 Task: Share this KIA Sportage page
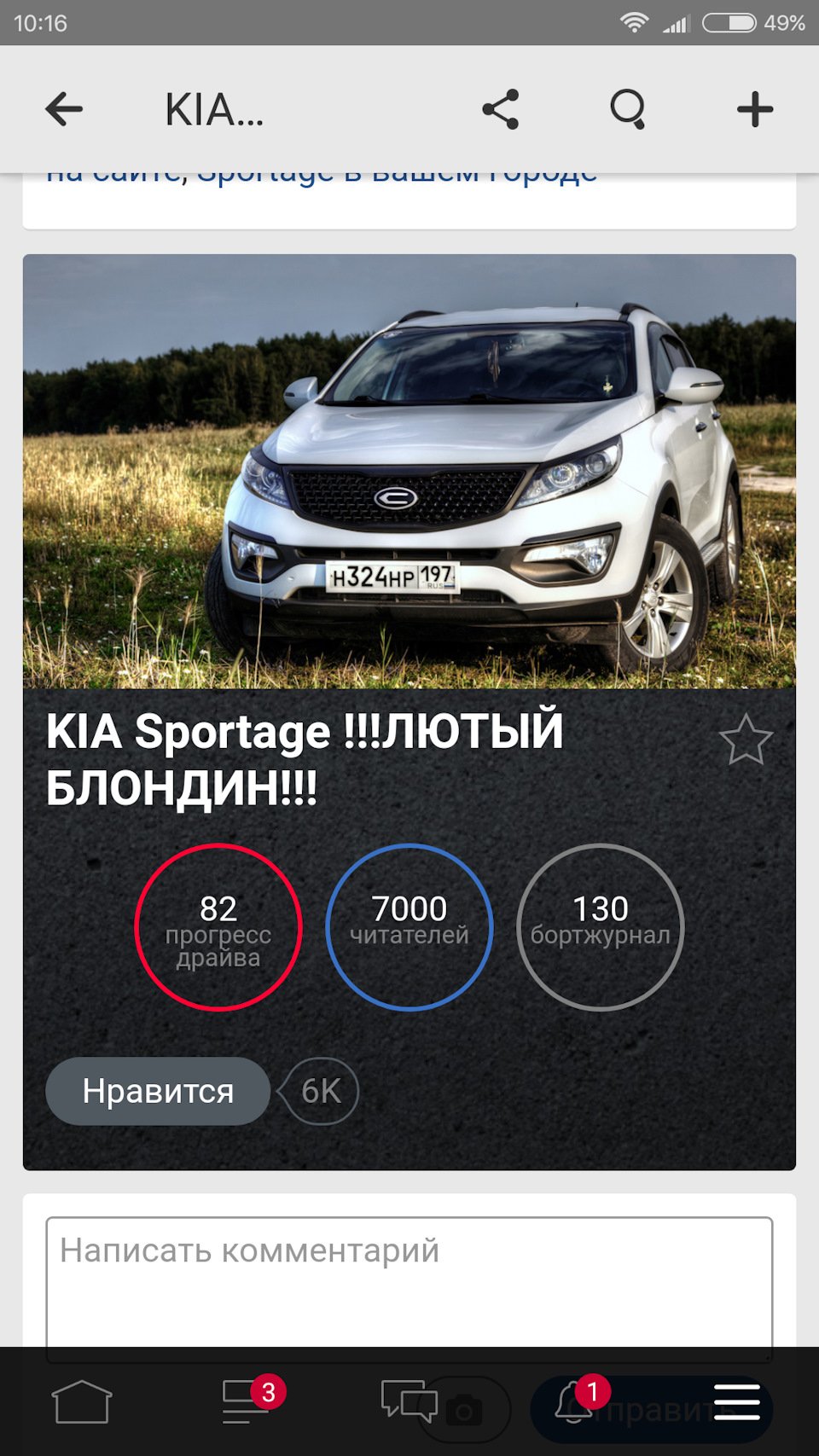click(x=501, y=109)
